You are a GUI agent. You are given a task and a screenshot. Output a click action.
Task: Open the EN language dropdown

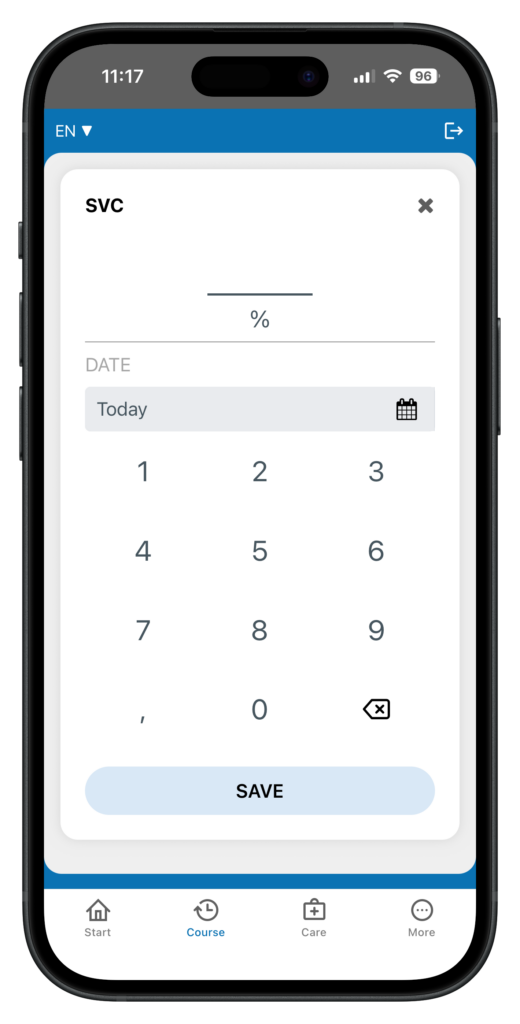[x=74, y=131]
